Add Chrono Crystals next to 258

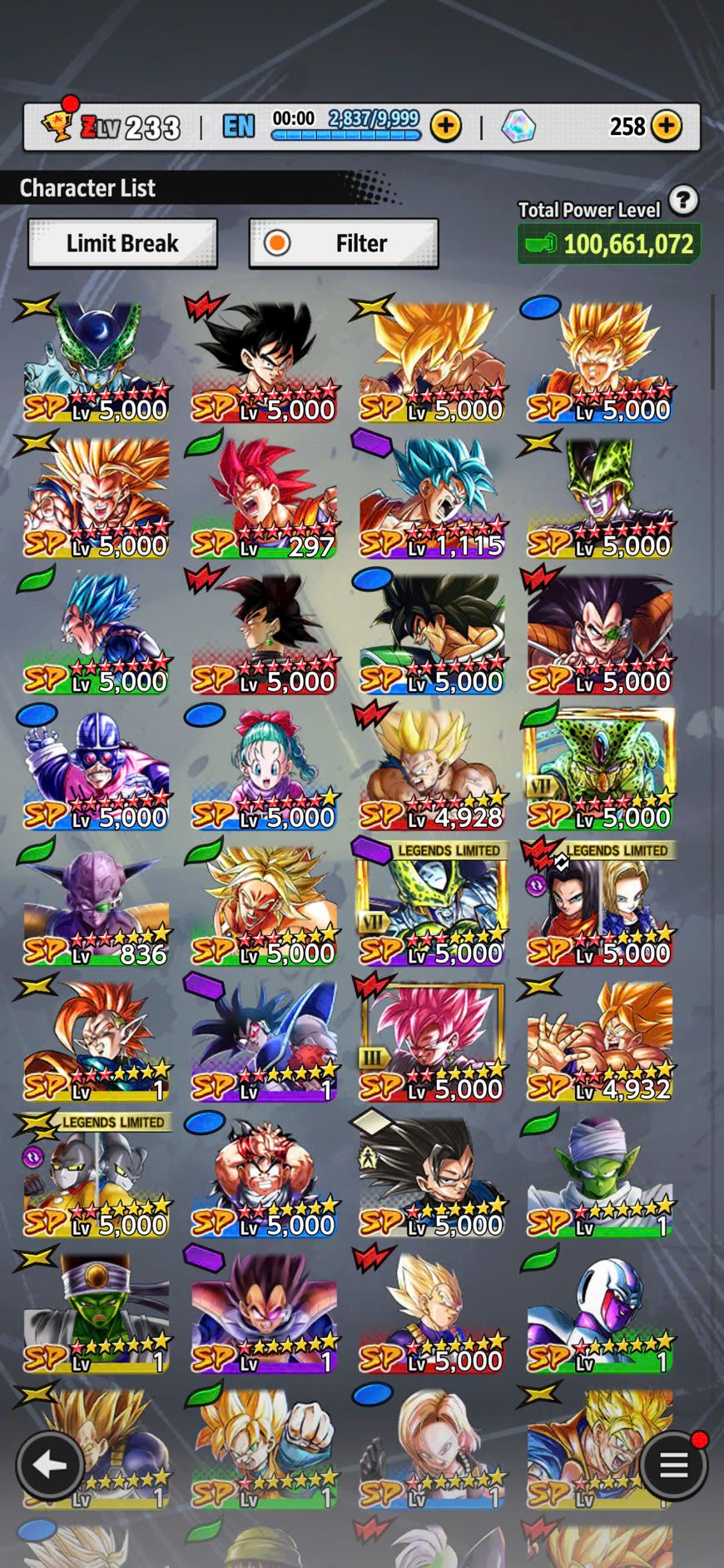tap(666, 127)
